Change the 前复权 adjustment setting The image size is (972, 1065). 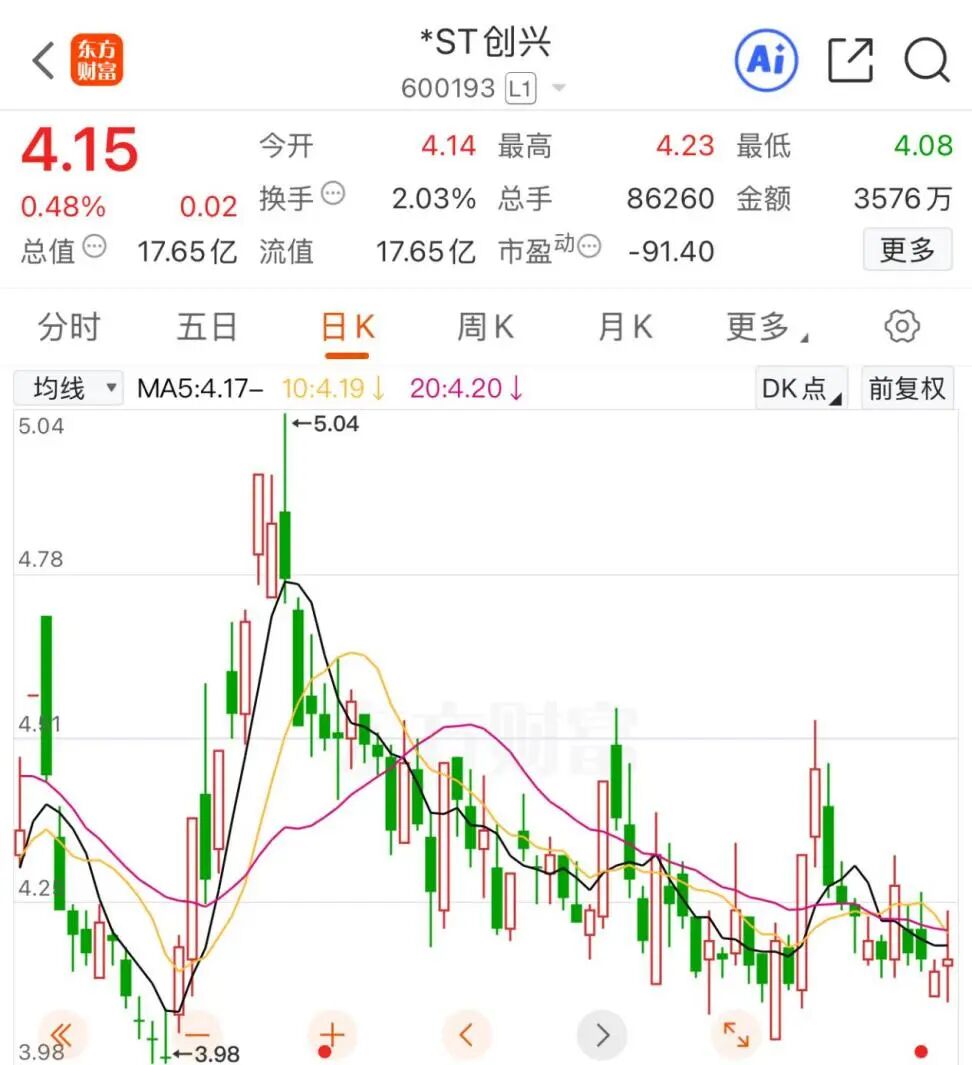click(906, 388)
